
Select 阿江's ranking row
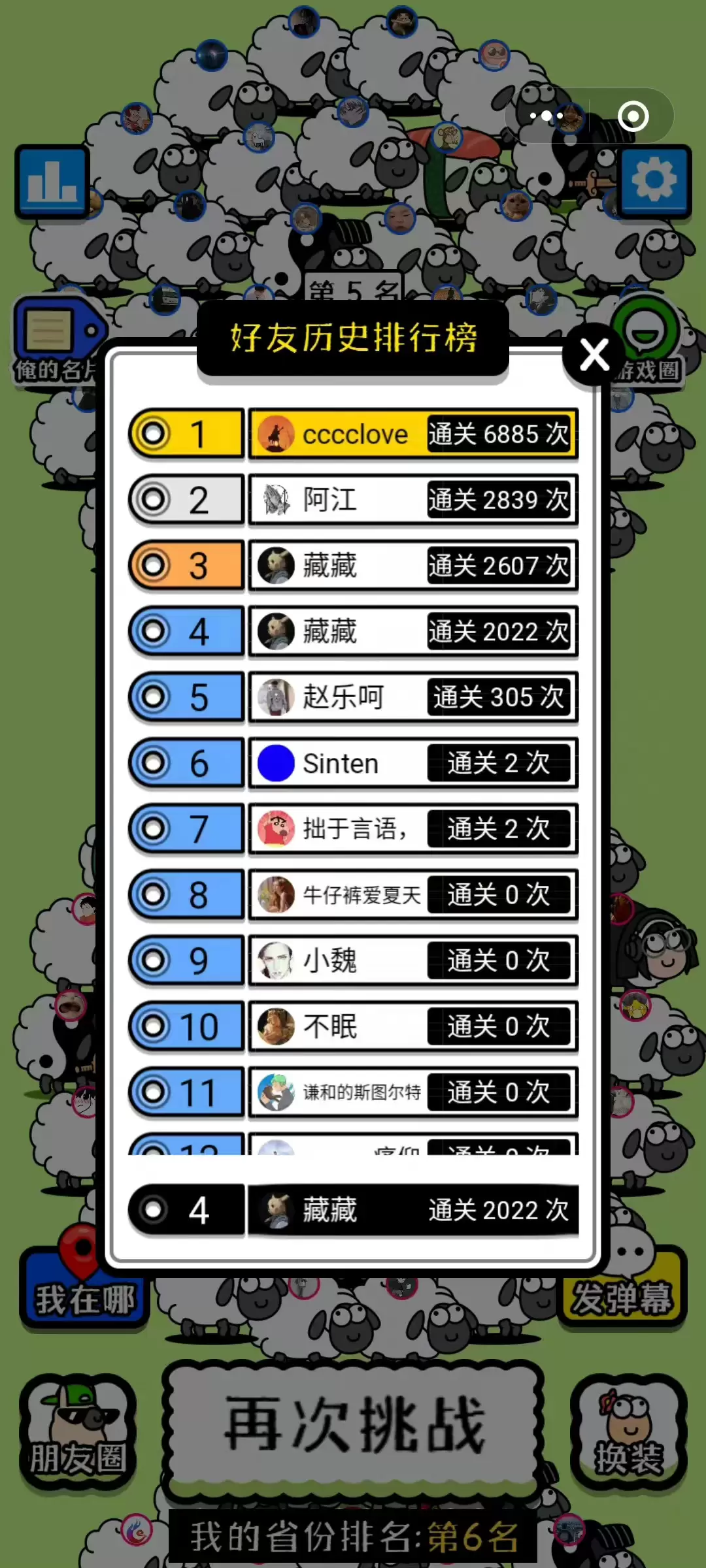click(x=412, y=500)
